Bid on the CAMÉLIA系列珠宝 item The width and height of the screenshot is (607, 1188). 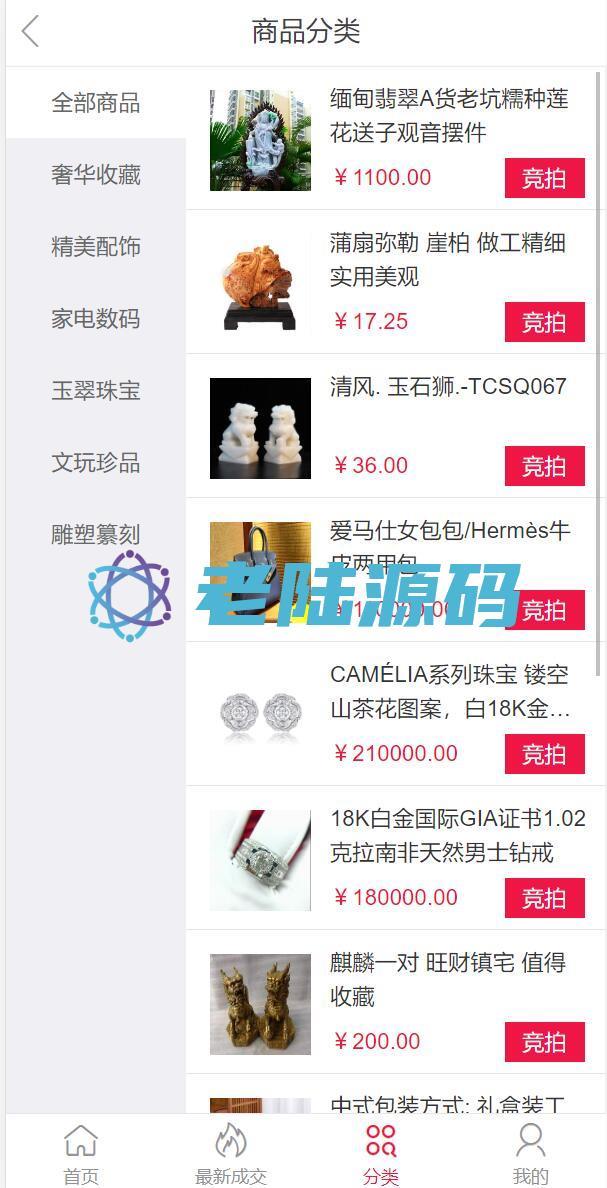544,754
